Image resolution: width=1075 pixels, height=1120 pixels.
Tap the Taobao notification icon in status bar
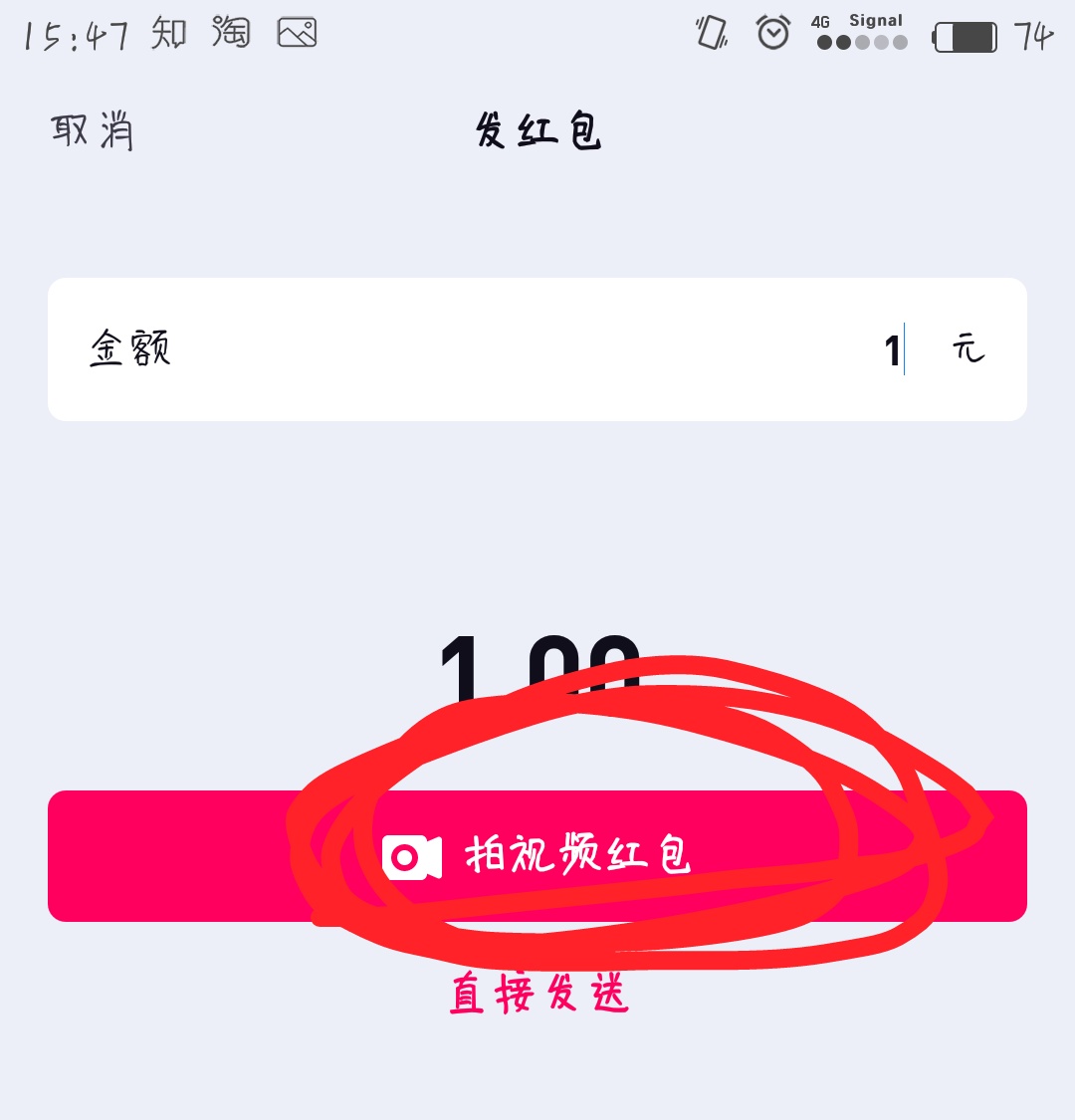point(231,32)
